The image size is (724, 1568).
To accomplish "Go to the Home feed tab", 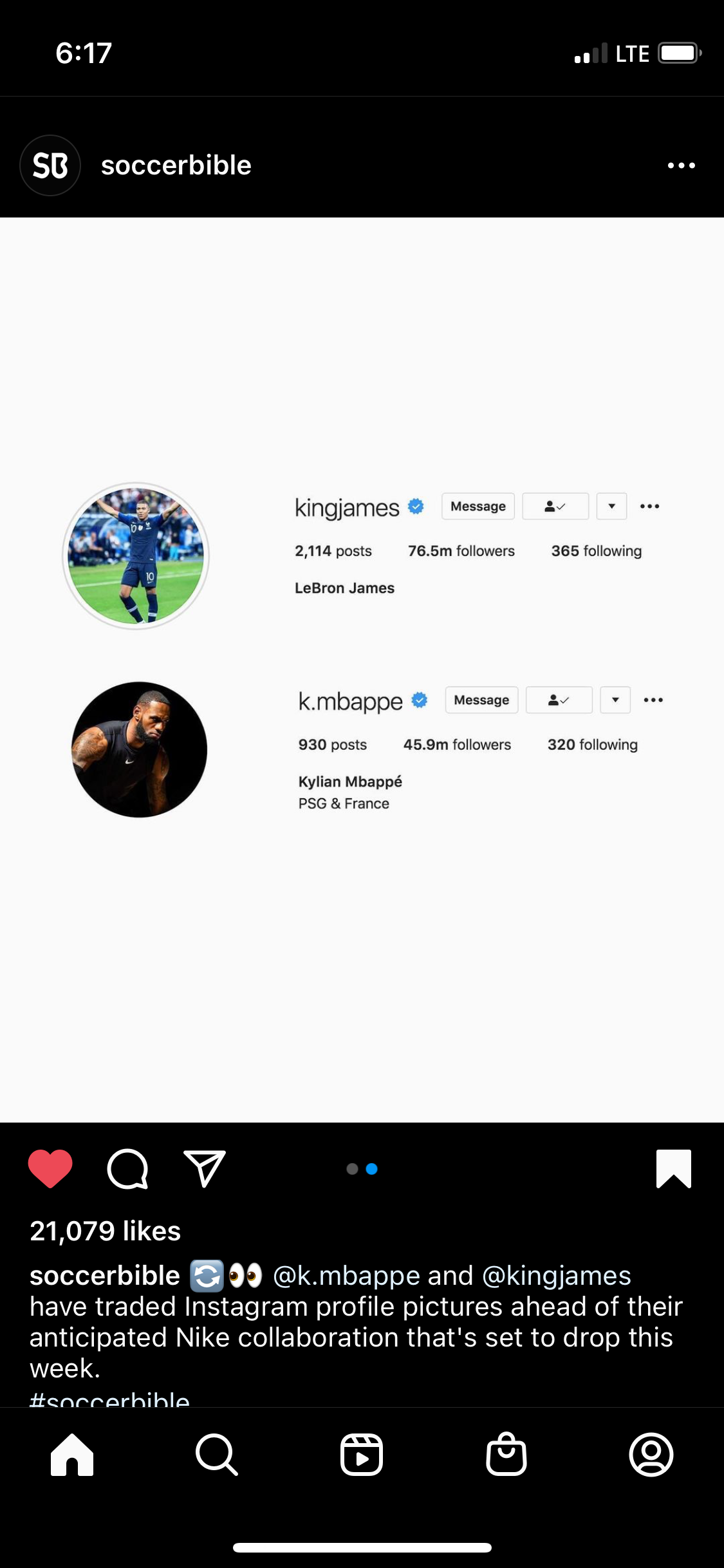I will [x=72, y=1454].
